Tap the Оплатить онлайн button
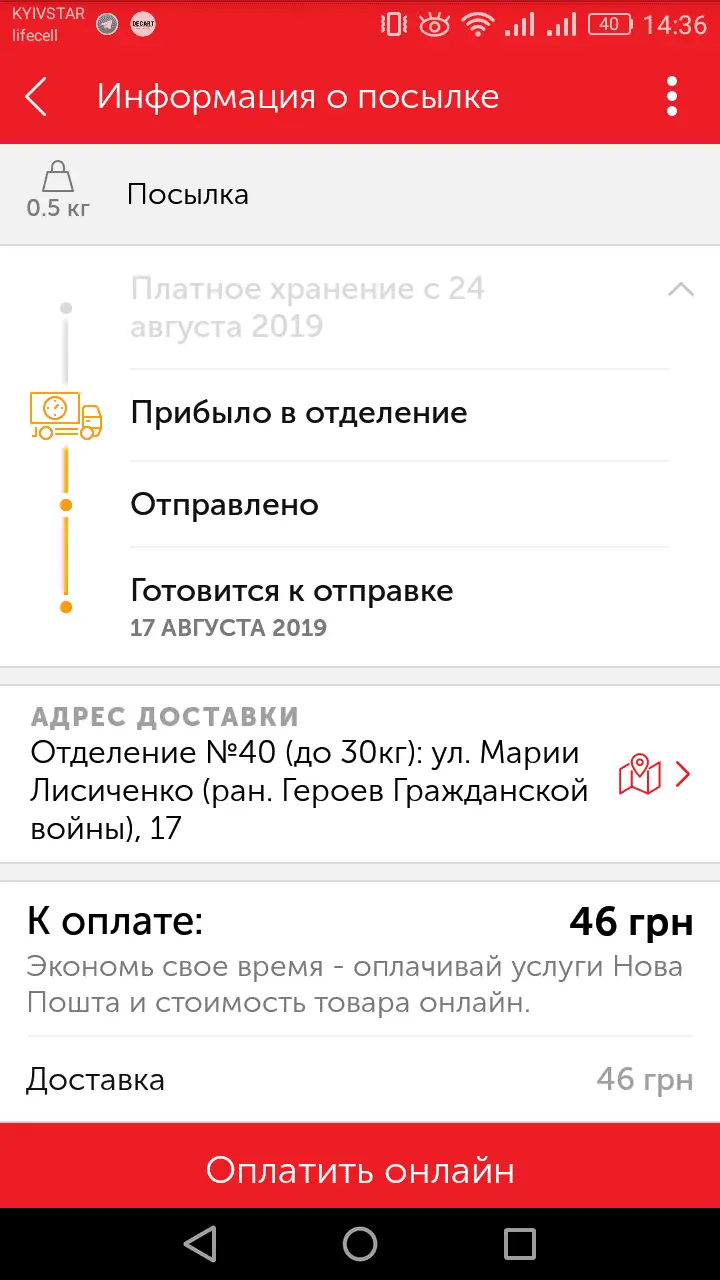 click(x=360, y=1170)
